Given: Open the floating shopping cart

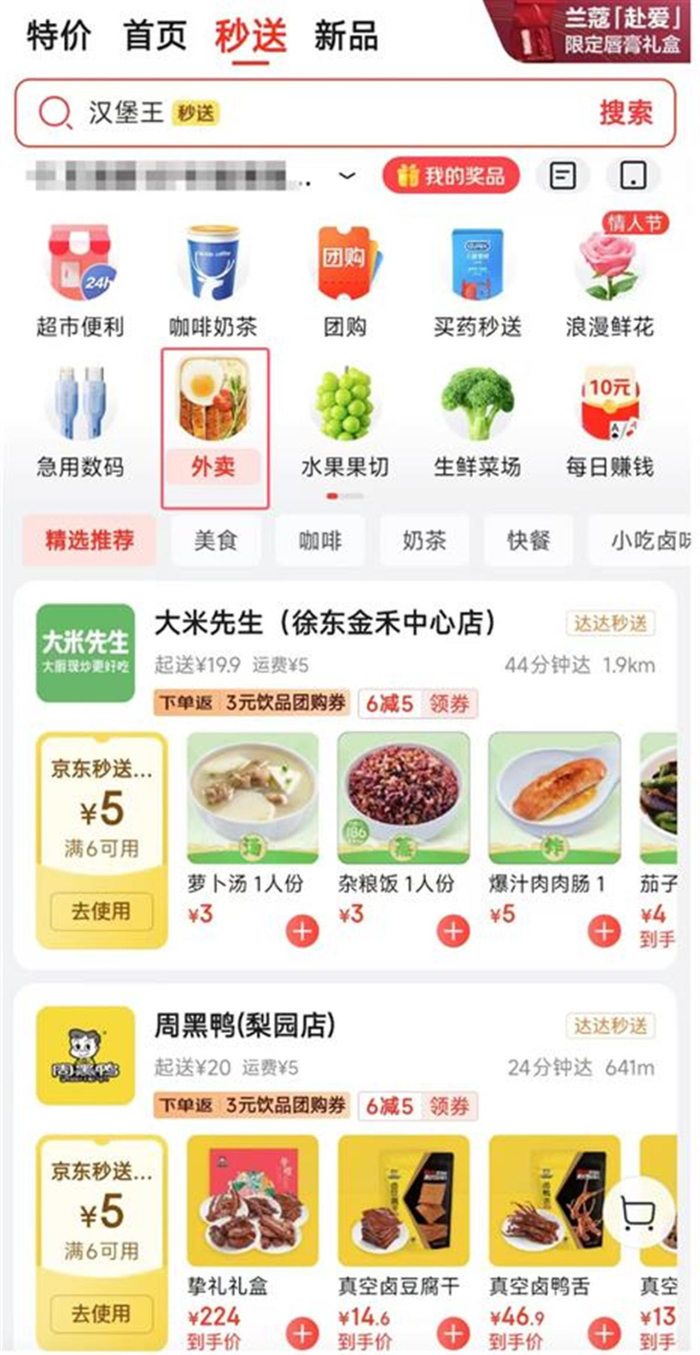Looking at the screenshot, I should pos(638,1214).
